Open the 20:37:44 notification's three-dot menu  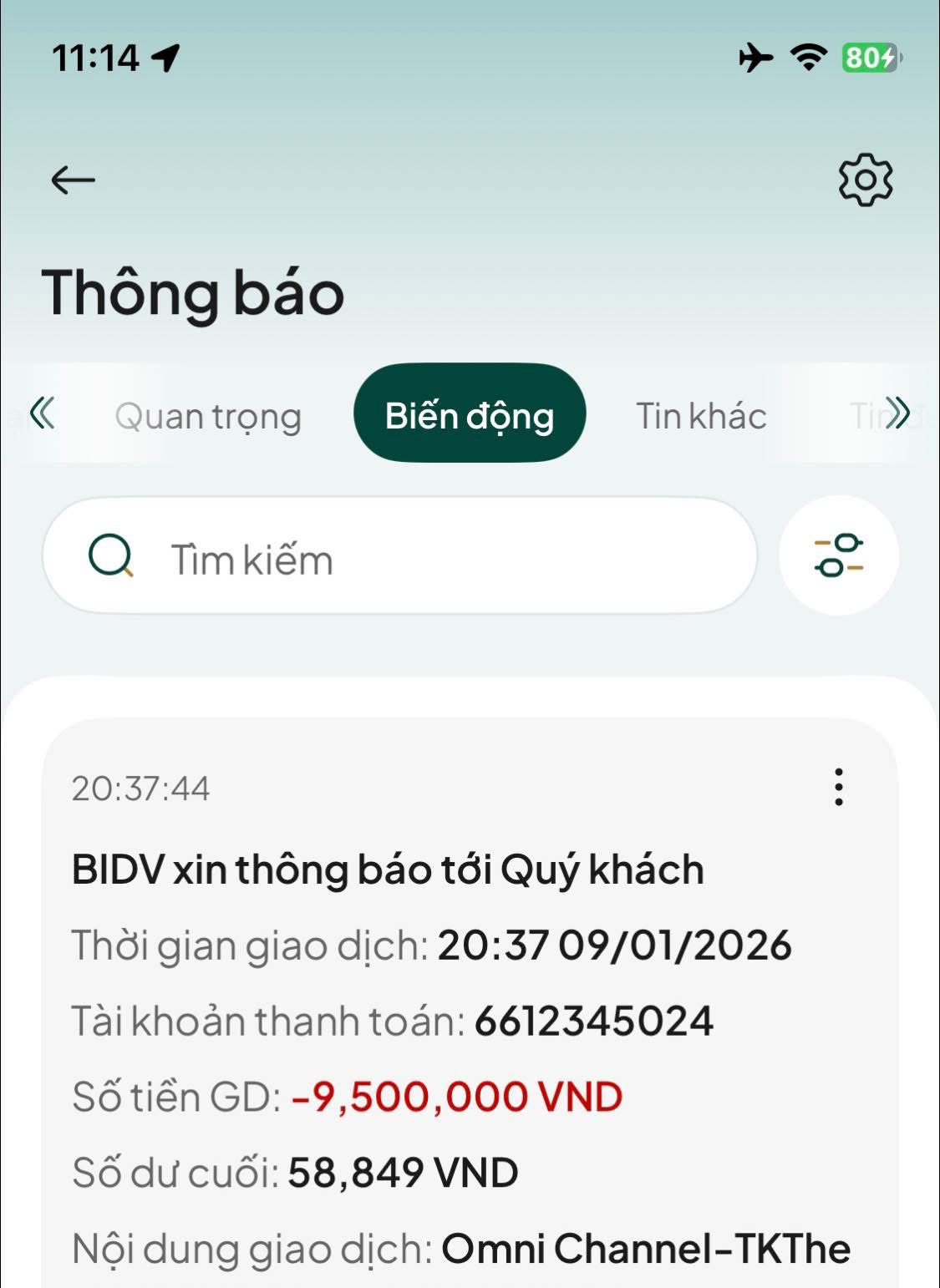(x=838, y=787)
